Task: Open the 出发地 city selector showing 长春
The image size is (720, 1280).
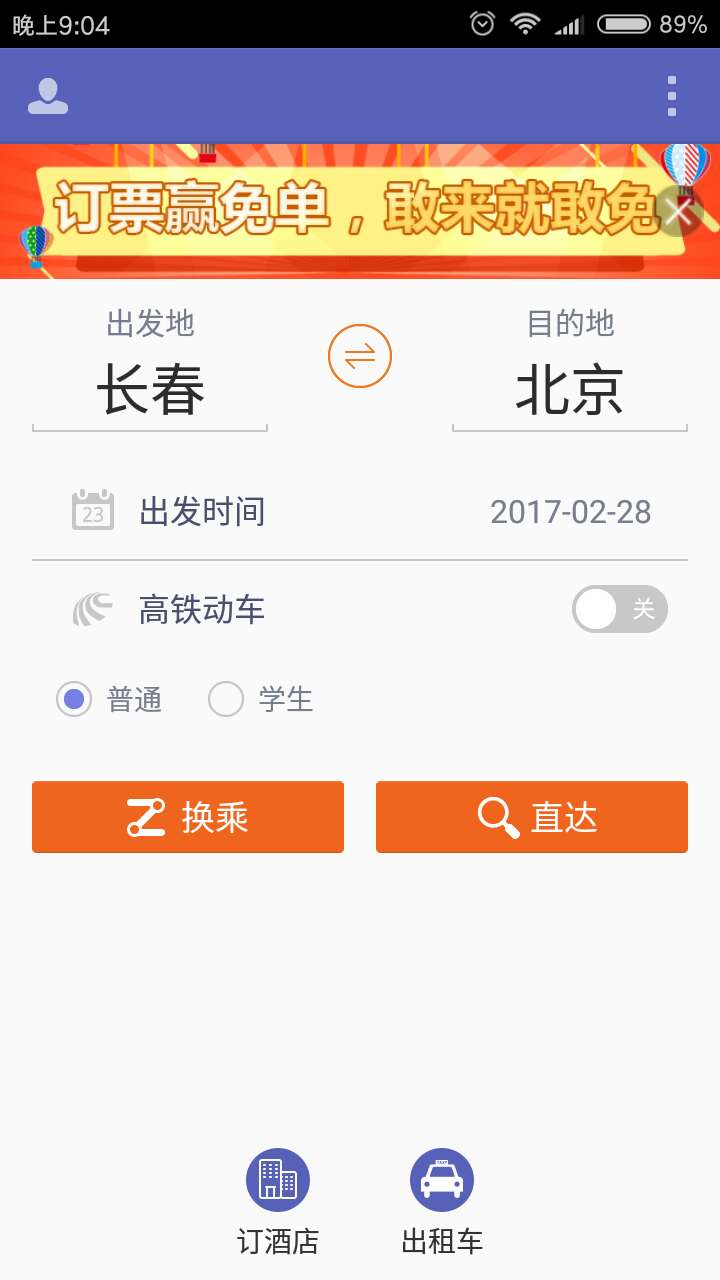Action: (150, 390)
